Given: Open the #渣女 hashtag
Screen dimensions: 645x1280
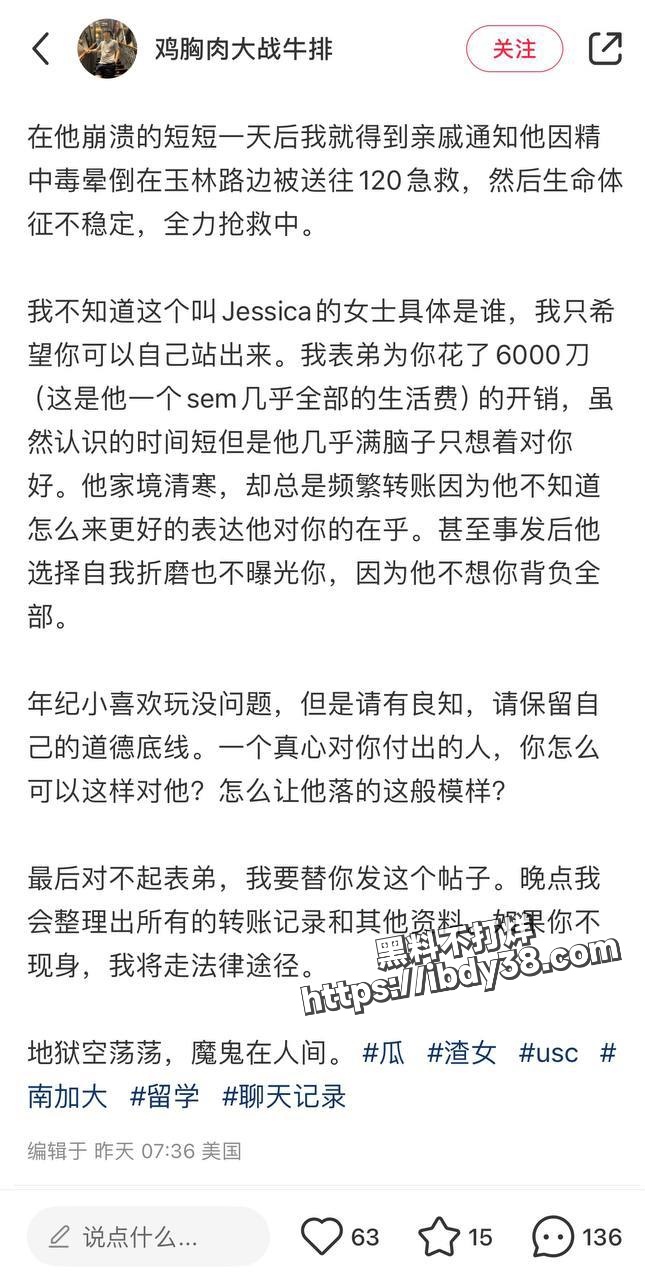Looking at the screenshot, I should (461, 1052).
